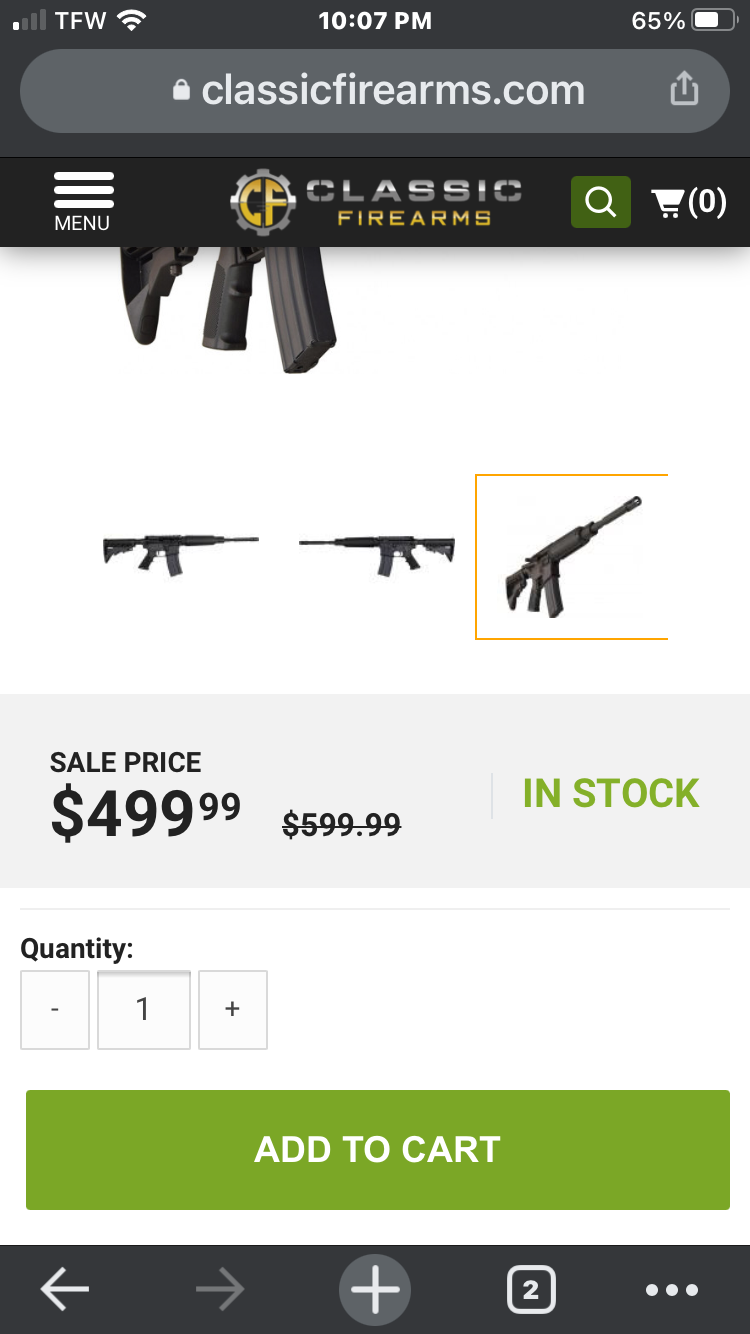
Task: View the second product thumbnail
Action: pyautogui.click(x=376, y=551)
